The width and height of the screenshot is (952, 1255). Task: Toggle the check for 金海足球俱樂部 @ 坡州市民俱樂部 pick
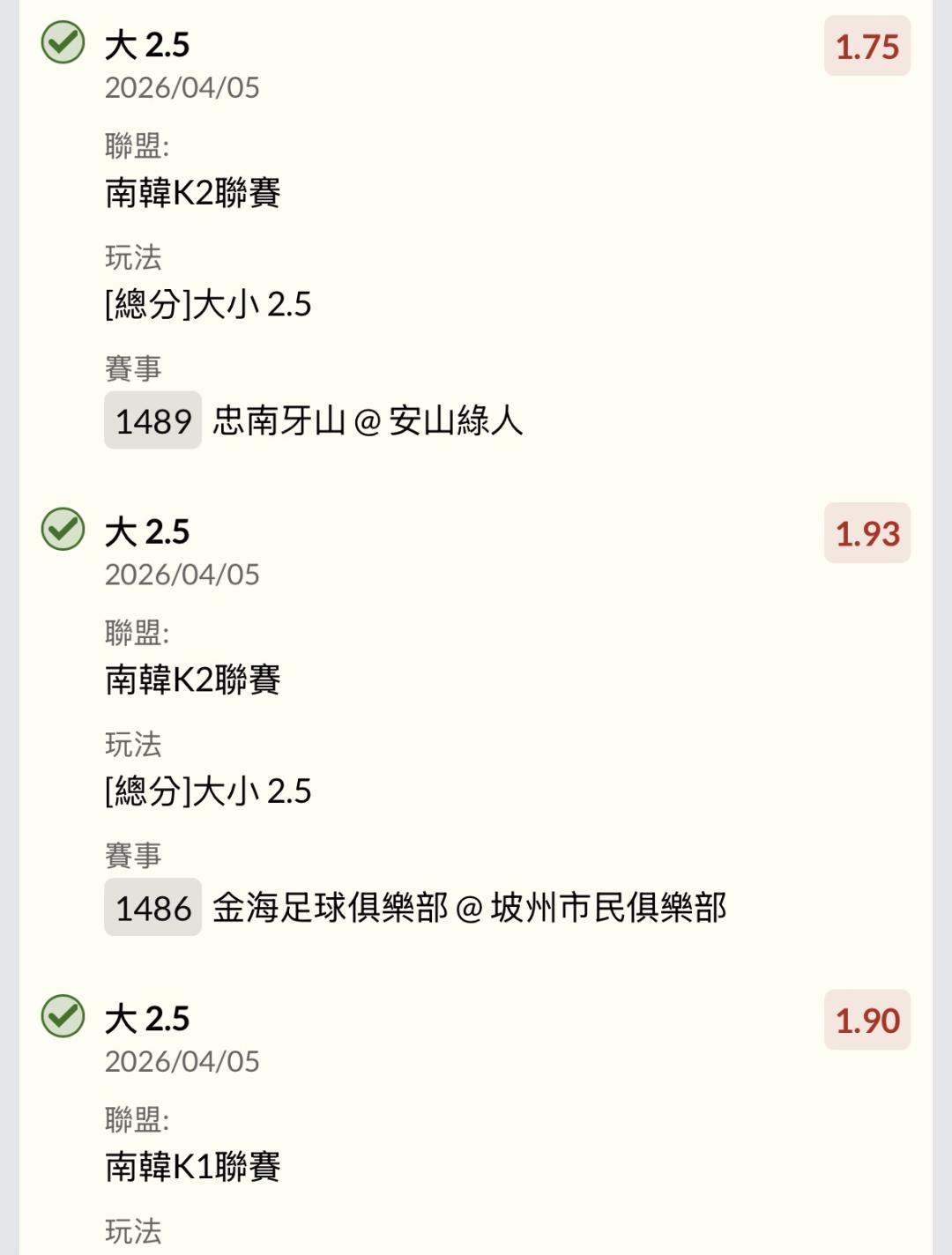point(63,529)
